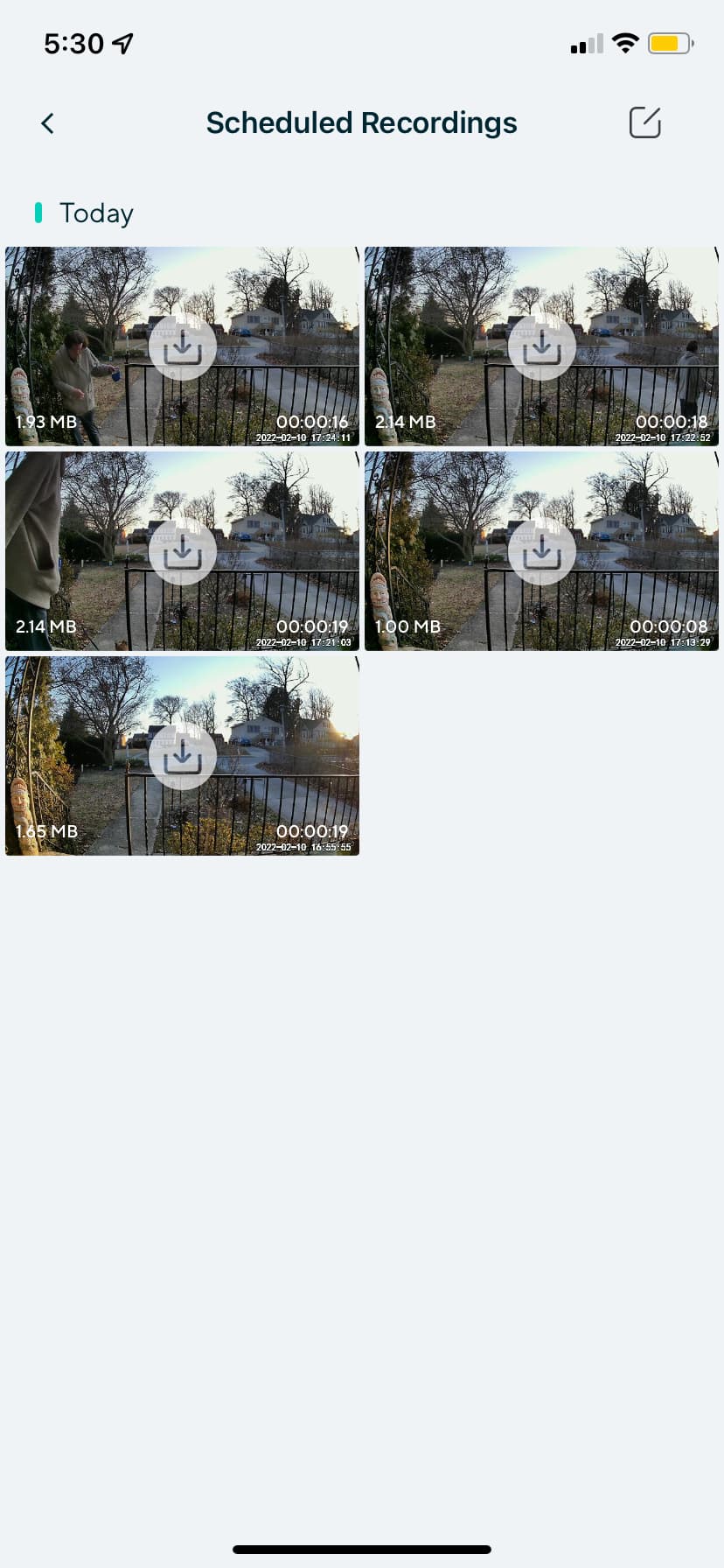Download the 1.00 MB recording from 17:13:29
This screenshot has width=724, height=1568.
[541, 551]
